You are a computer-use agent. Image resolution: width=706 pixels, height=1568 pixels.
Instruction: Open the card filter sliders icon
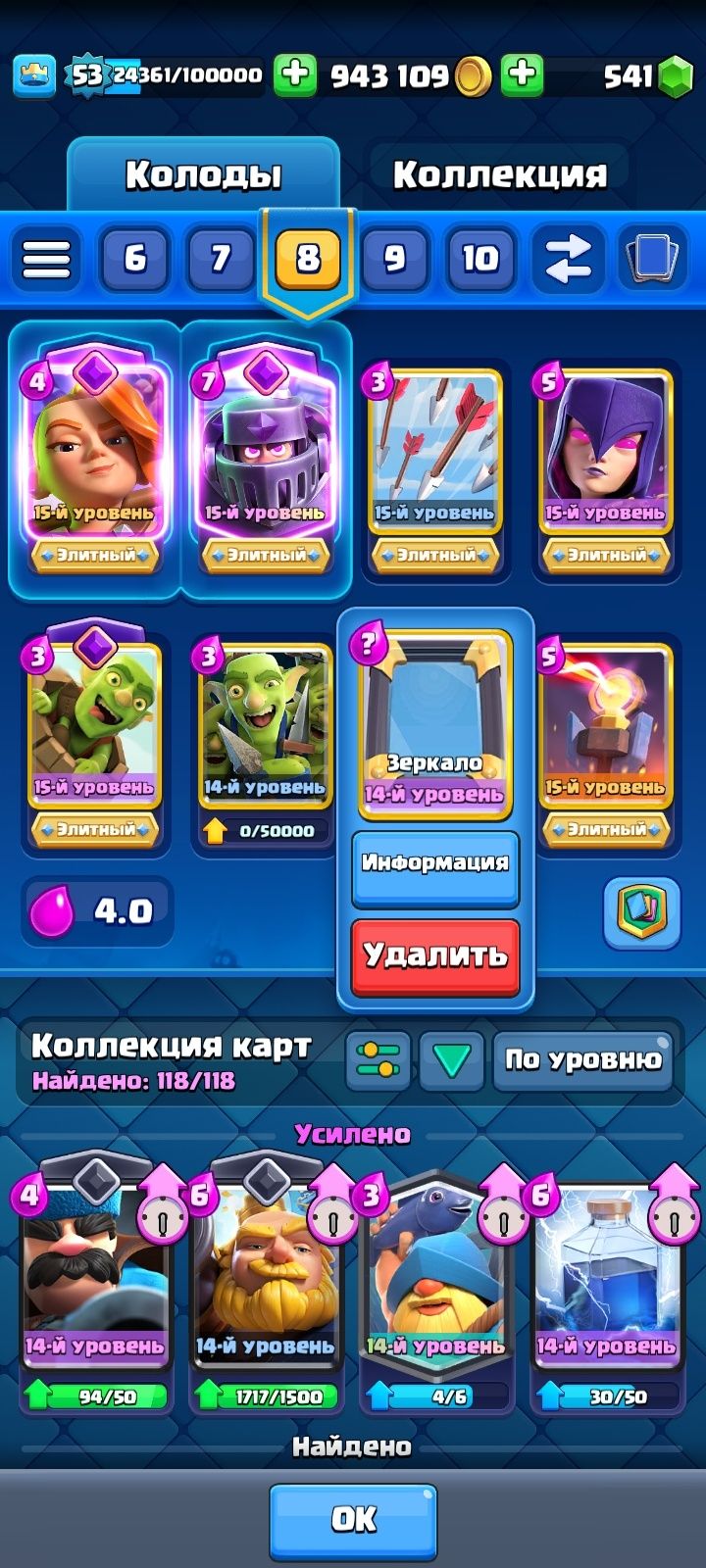378,1059
